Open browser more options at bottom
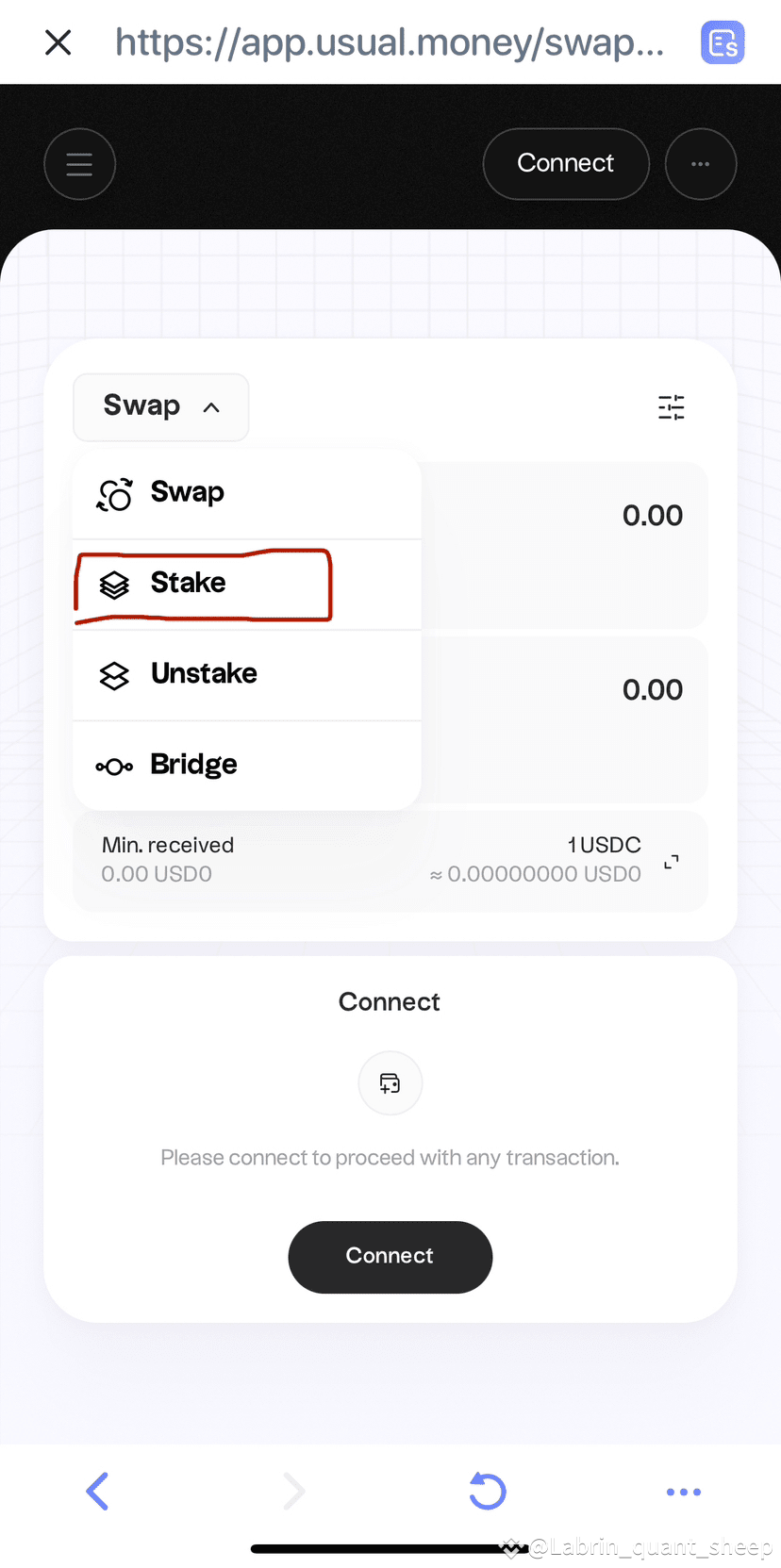The image size is (781, 1568). [683, 1492]
